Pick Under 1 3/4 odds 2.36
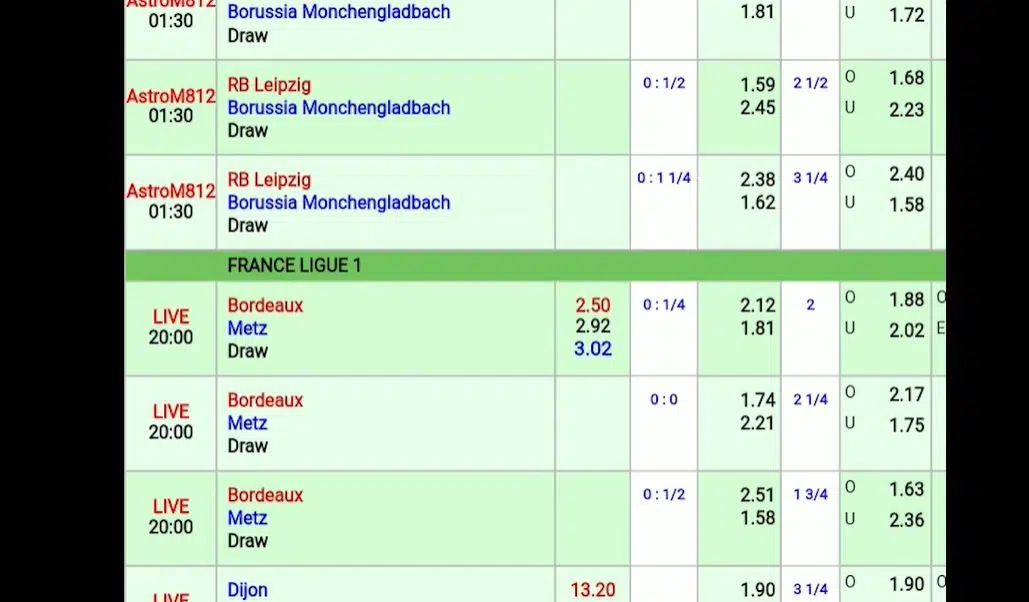Viewport: 1029px width, 602px height. 906,520
